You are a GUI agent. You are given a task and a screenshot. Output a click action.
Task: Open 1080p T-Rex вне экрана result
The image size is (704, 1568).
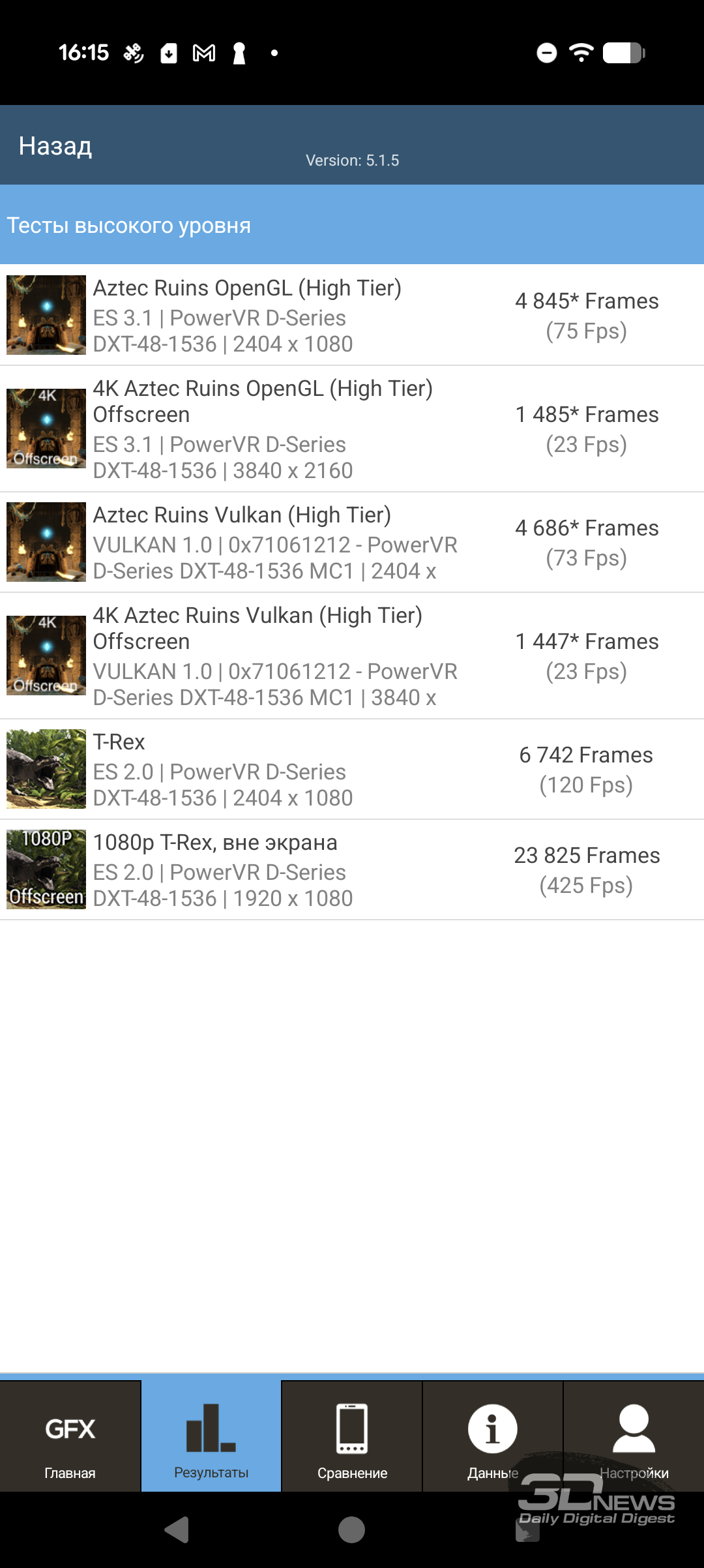[x=352, y=869]
